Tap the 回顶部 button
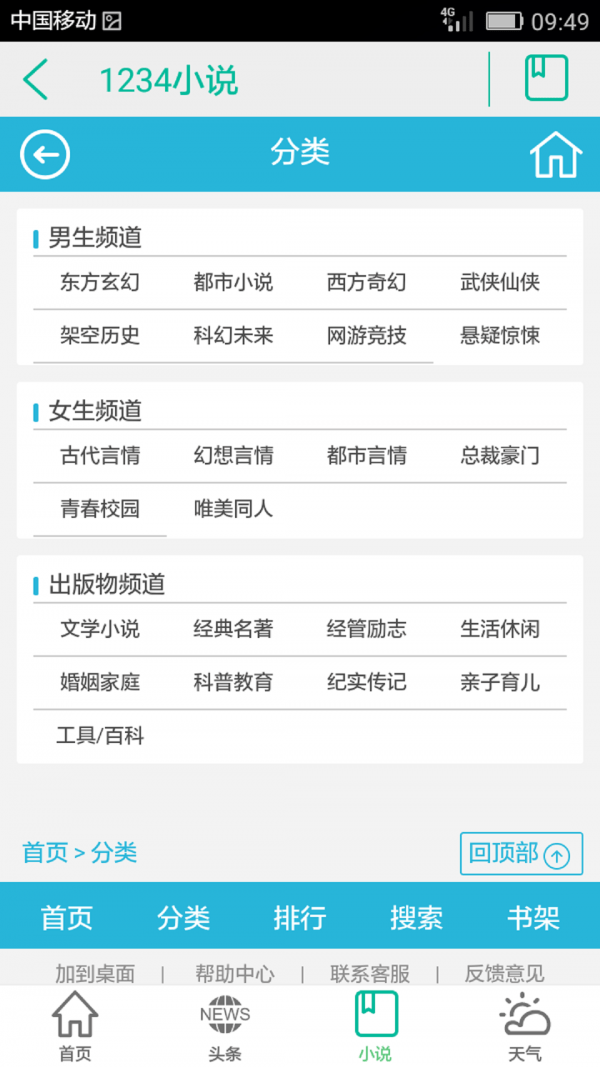The width and height of the screenshot is (600, 1067). [521, 853]
